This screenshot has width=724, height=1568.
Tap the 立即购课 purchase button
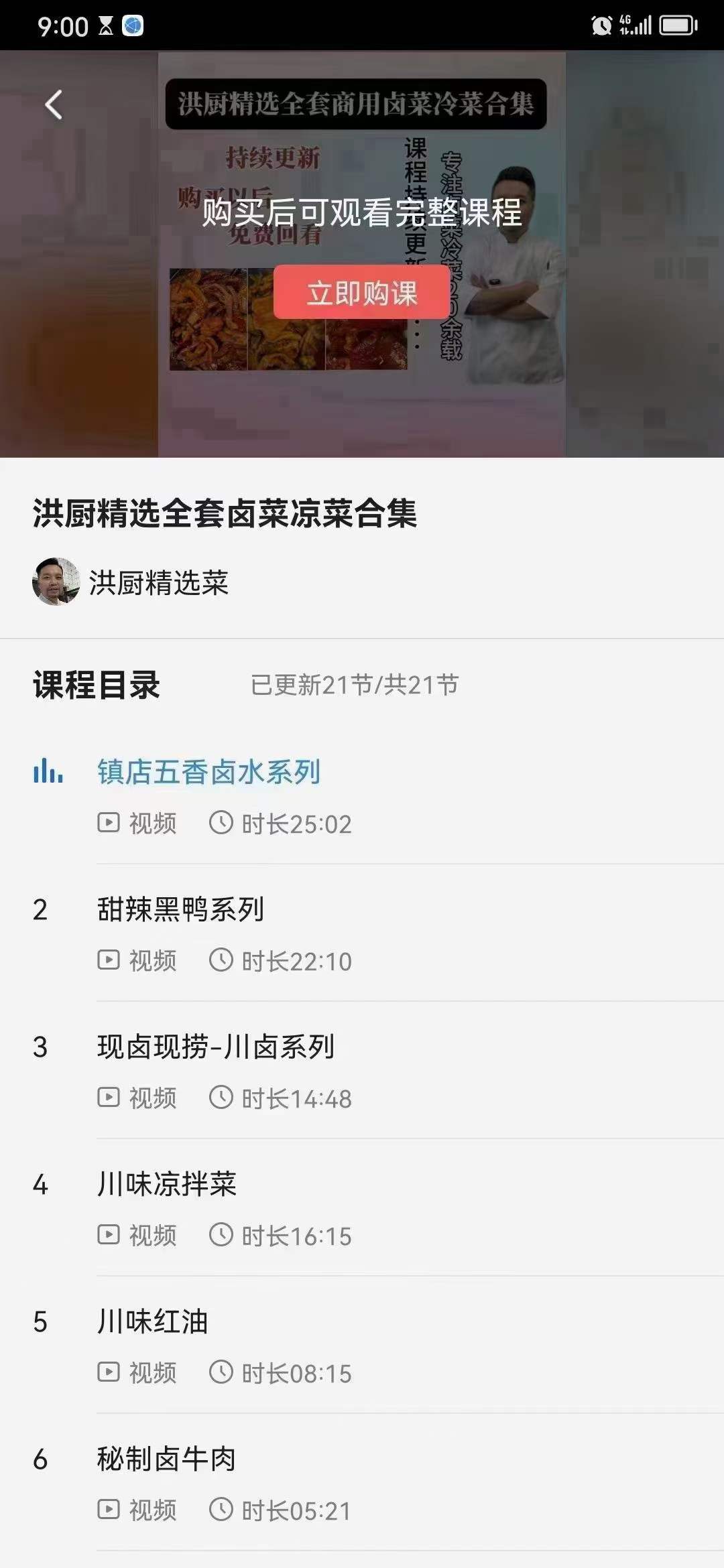click(361, 293)
